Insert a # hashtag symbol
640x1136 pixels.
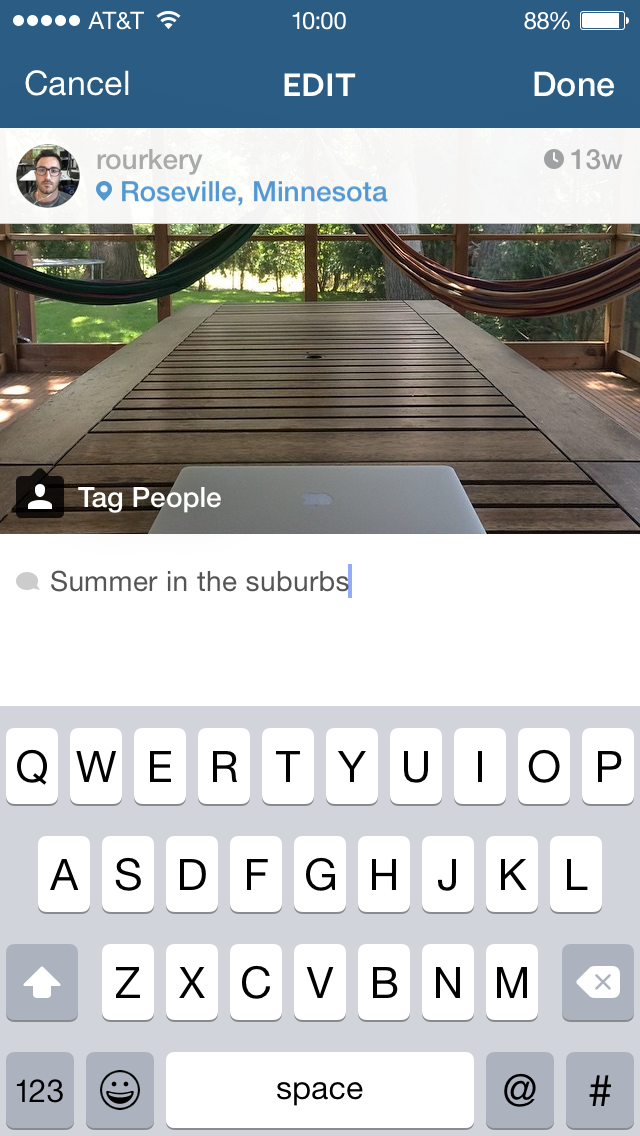pyautogui.click(x=600, y=1090)
